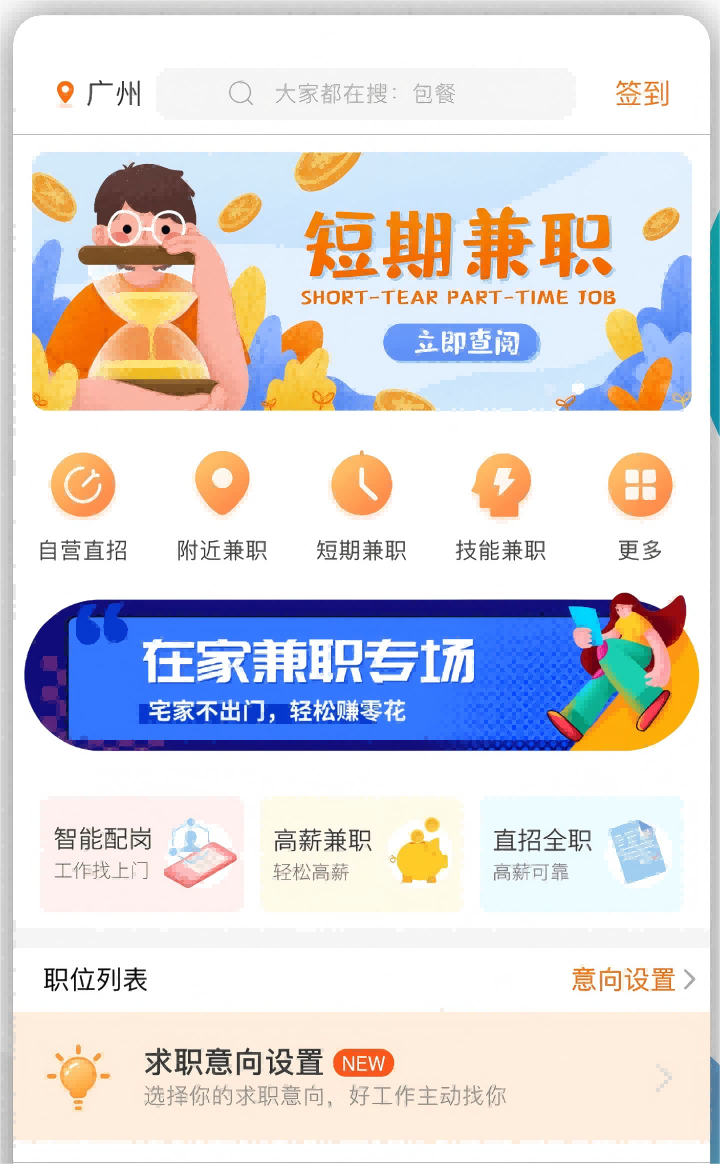Screen dimensions: 720x1164
Task: Go to 技能兼职 skill jobs
Action: point(500,506)
